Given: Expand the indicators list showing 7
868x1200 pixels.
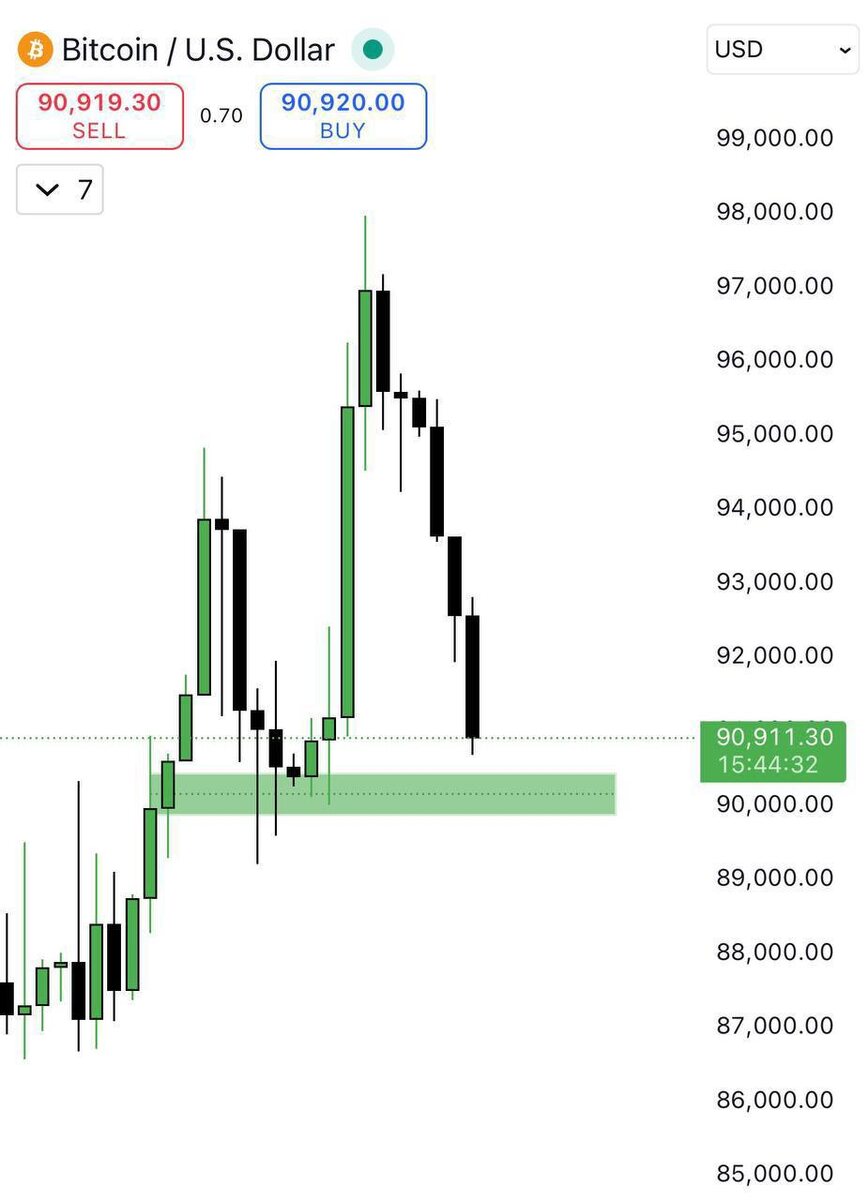Looking at the screenshot, I should pyautogui.click(x=60, y=190).
